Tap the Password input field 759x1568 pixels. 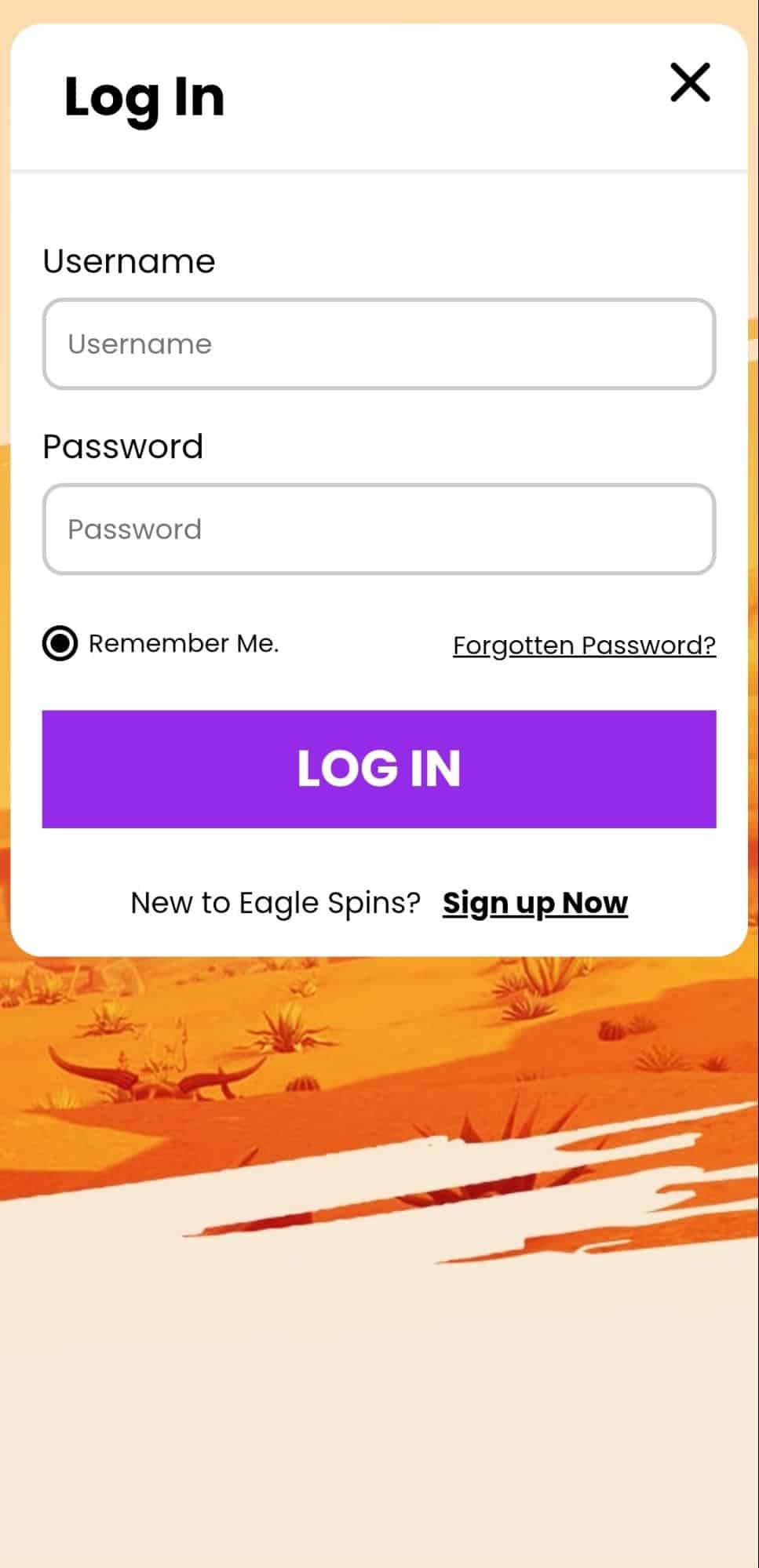coord(378,529)
